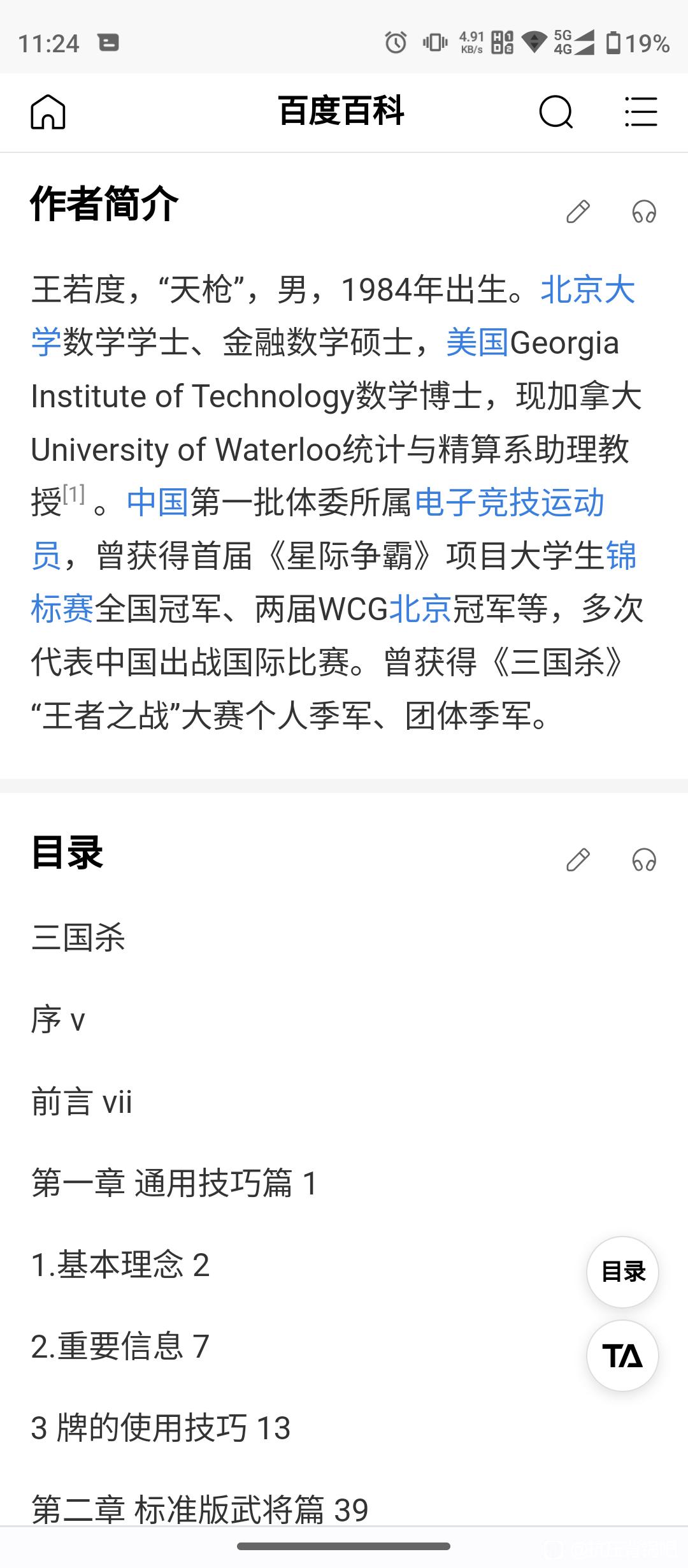688x1568 pixels.
Task: Open the 中国 link
Action: coord(158,502)
